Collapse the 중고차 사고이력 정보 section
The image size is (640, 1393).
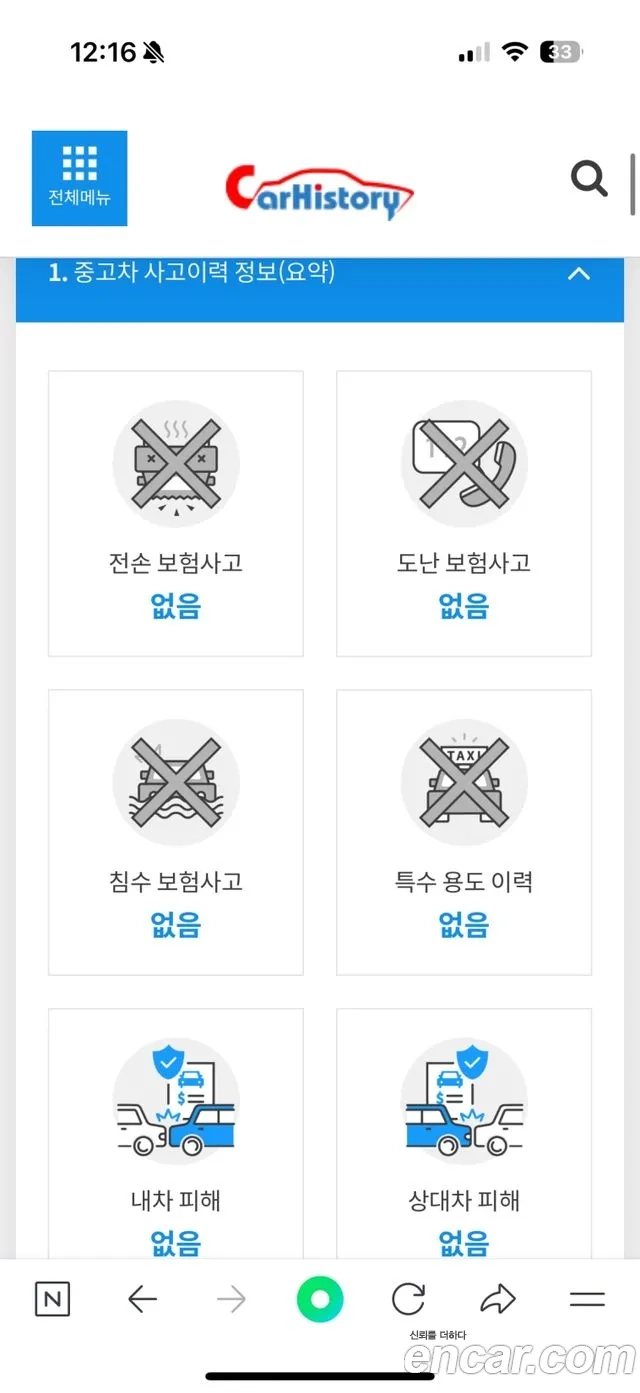(x=579, y=273)
